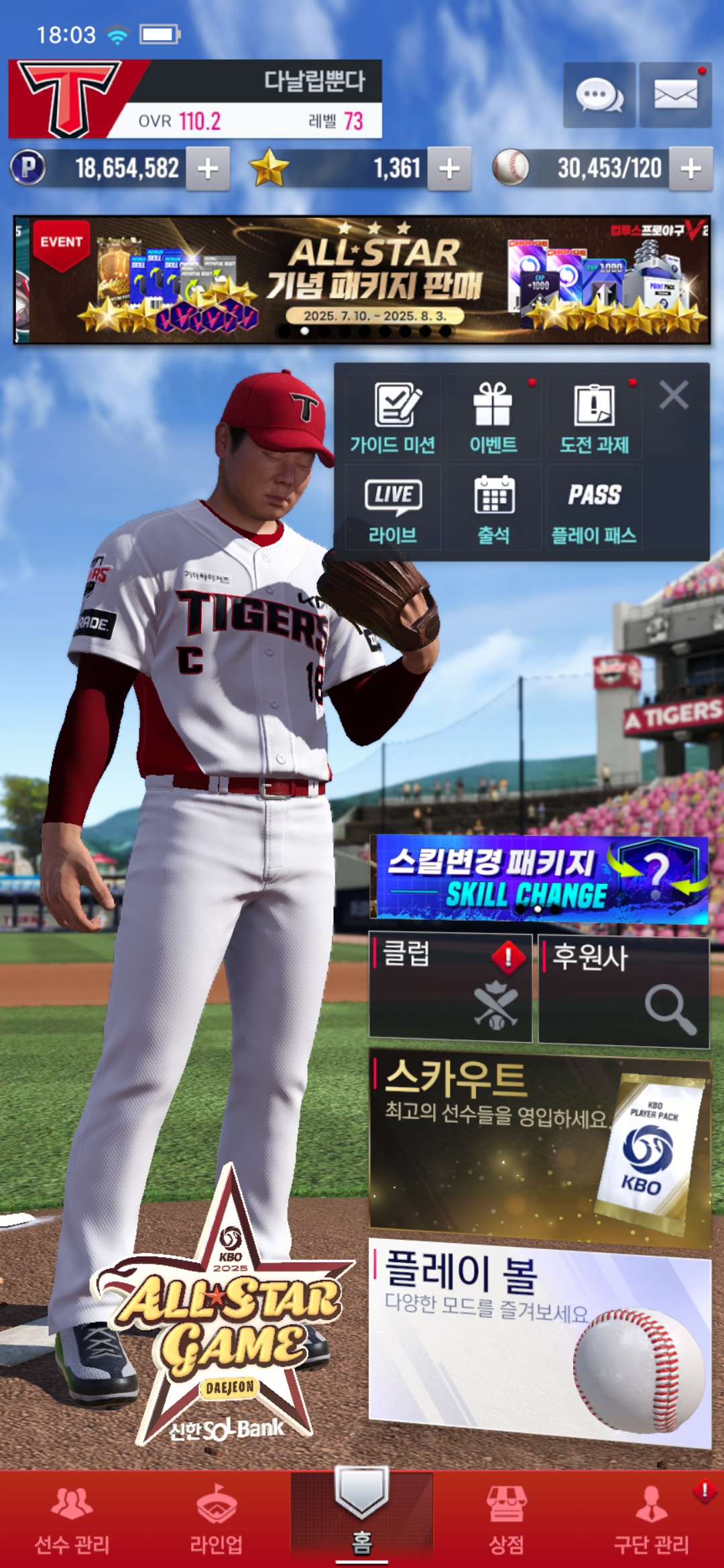The width and height of the screenshot is (724, 1568).
Task: Open 가이드 미션
Action: point(393,417)
